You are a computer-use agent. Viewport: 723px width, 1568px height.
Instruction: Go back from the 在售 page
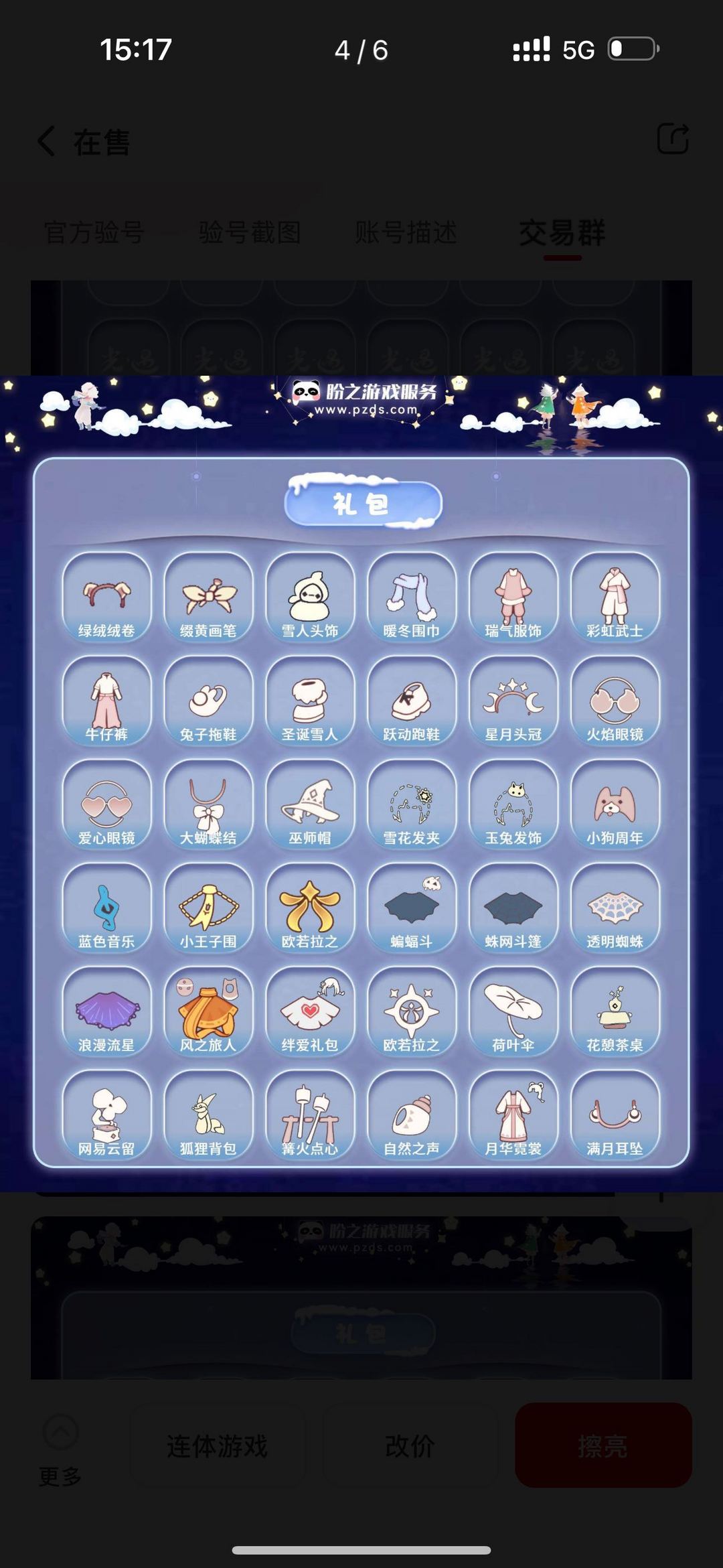[x=47, y=141]
